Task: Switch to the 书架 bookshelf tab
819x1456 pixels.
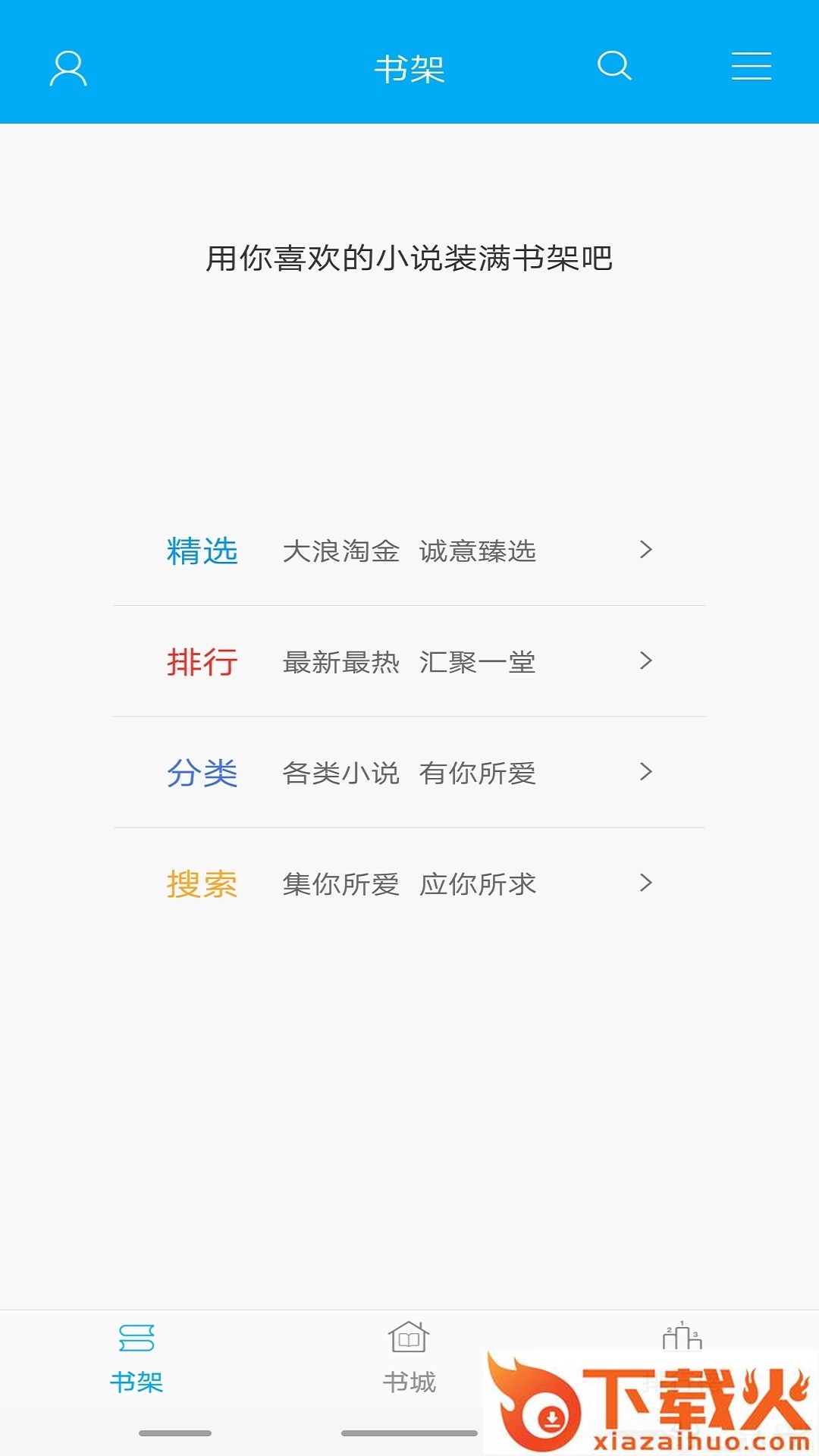Action: (136, 1358)
